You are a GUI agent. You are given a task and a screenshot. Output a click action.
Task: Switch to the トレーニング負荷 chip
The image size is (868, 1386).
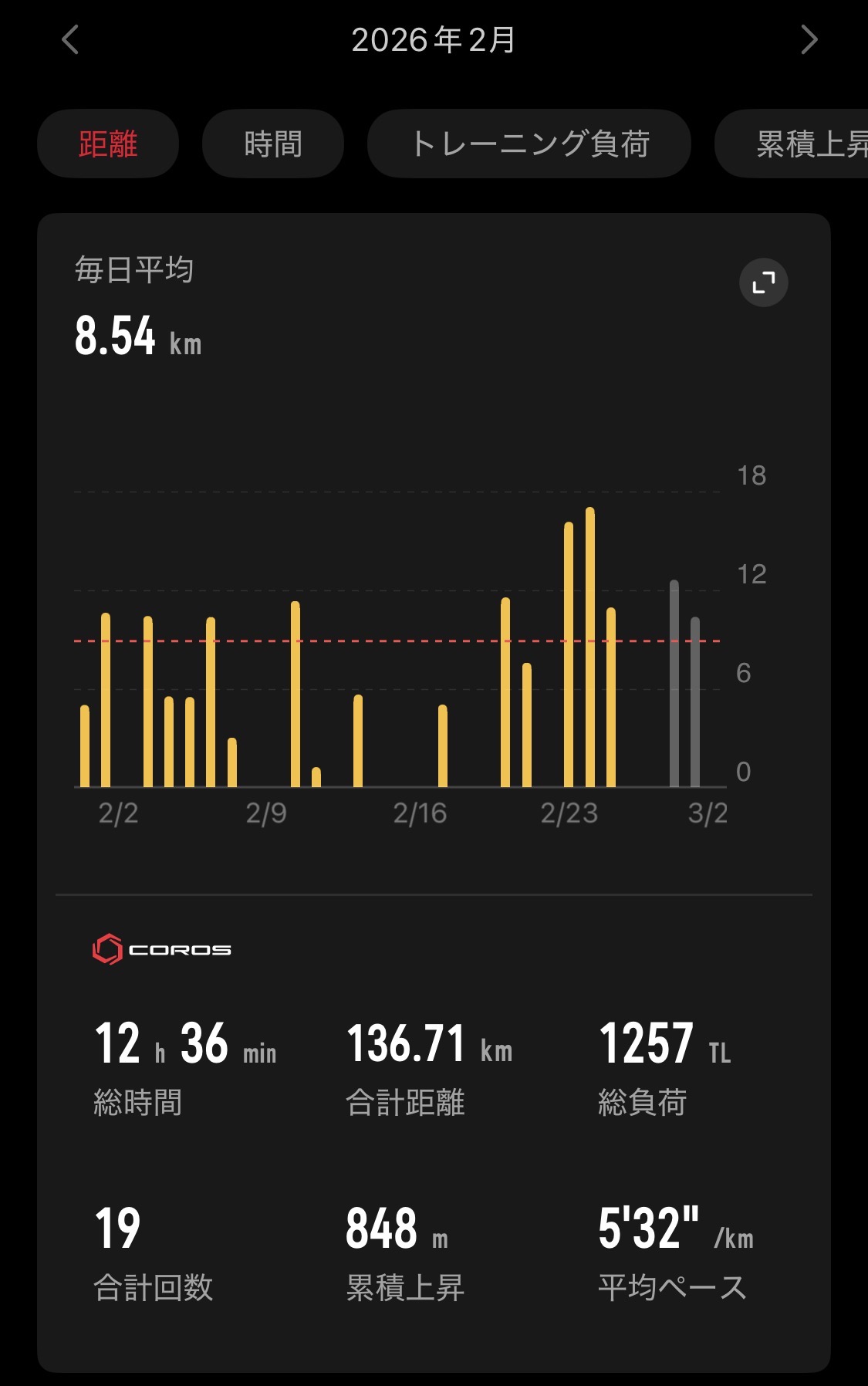[x=529, y=144]
